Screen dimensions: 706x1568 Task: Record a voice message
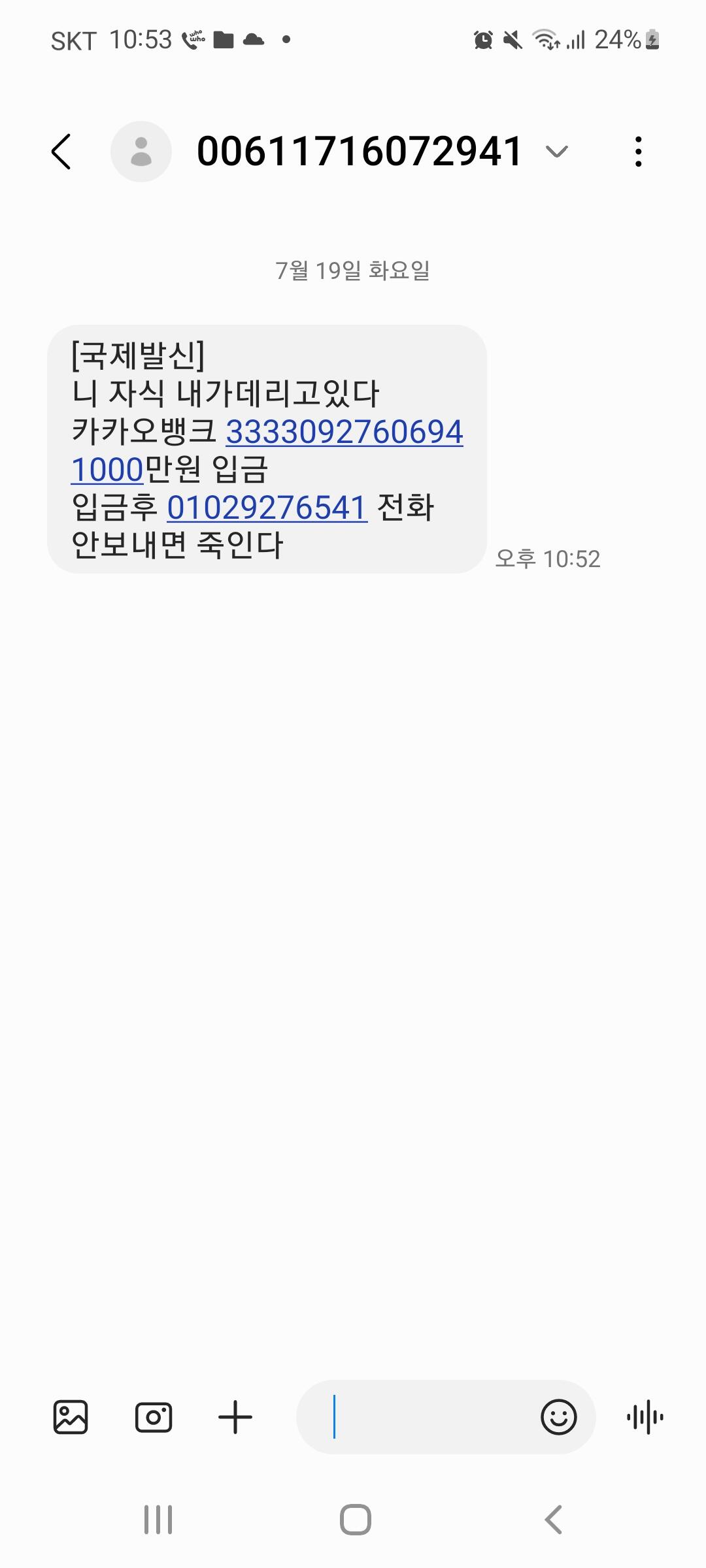645,1417
